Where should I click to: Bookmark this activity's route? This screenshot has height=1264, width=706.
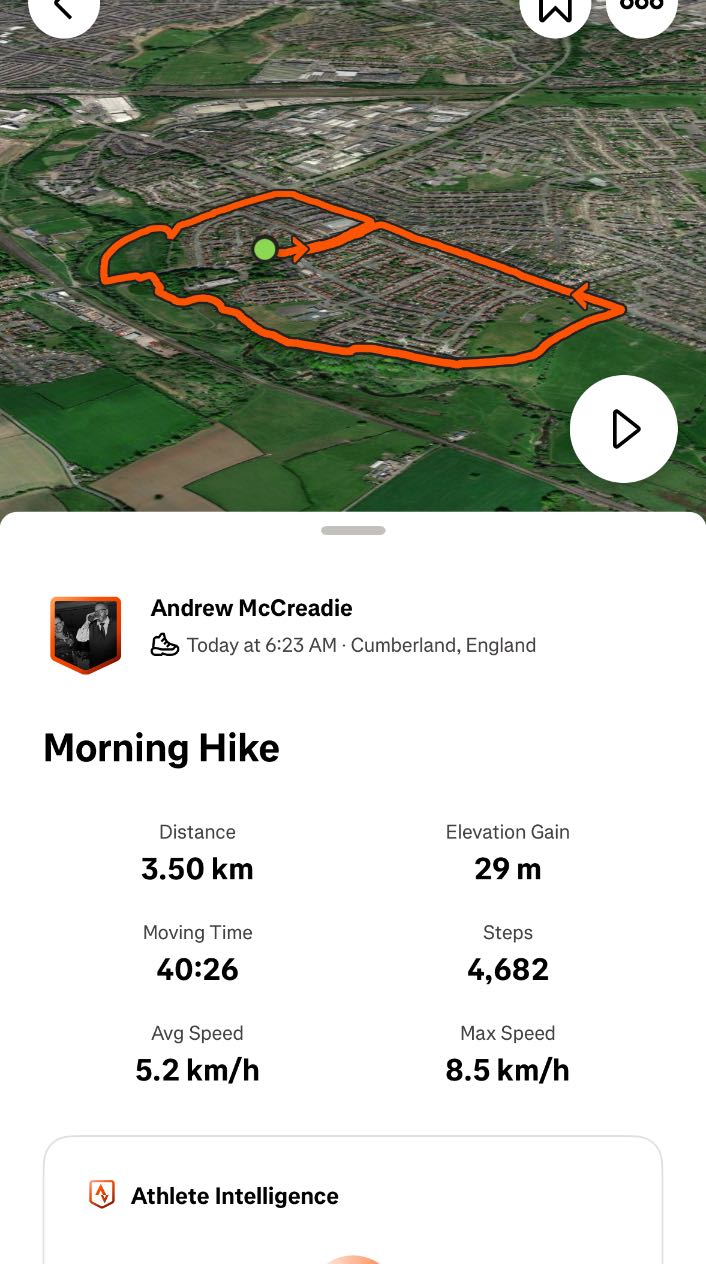tap(555, 10)
